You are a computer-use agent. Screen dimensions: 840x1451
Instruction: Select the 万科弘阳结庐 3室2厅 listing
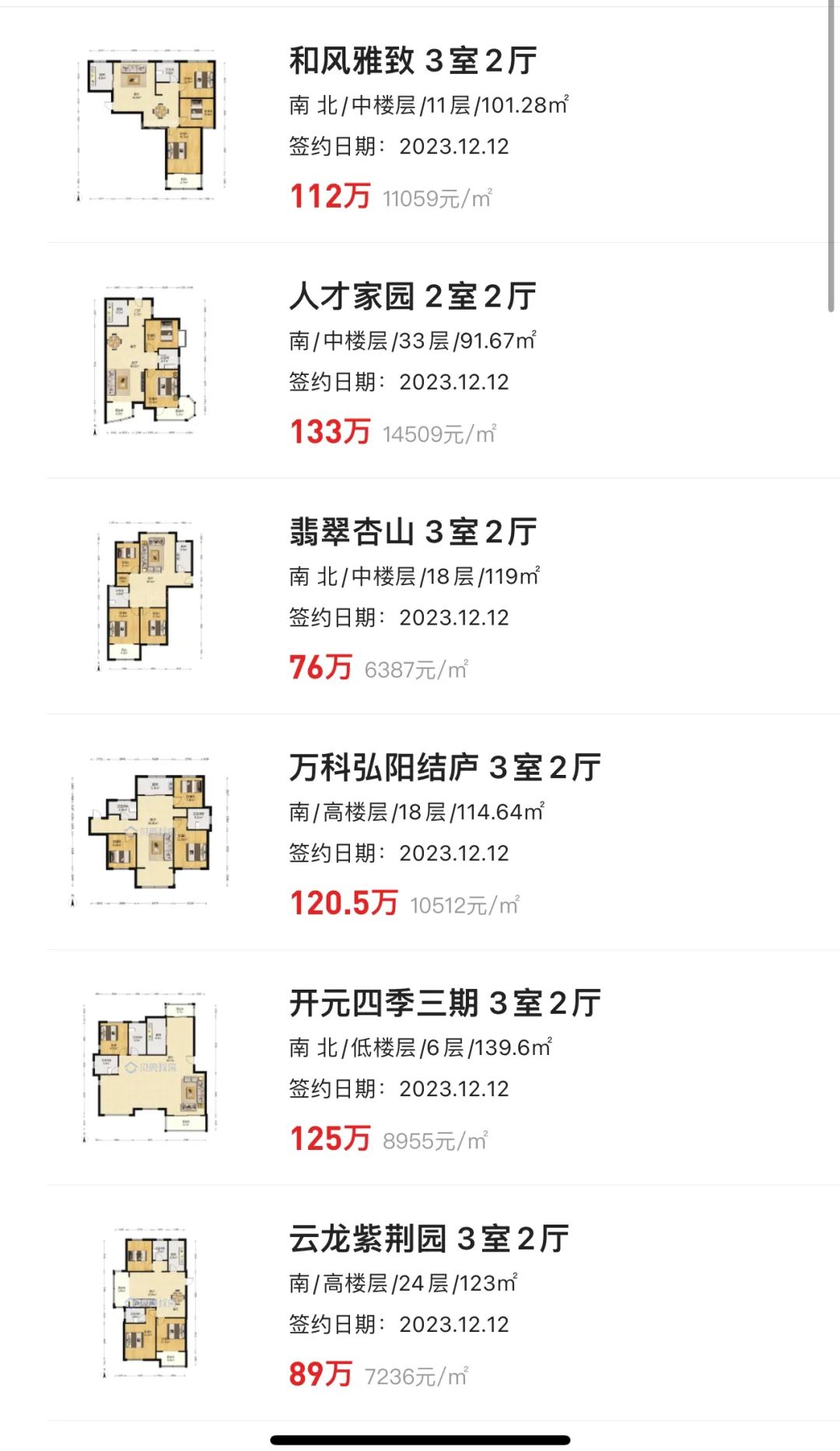(445, 769)
